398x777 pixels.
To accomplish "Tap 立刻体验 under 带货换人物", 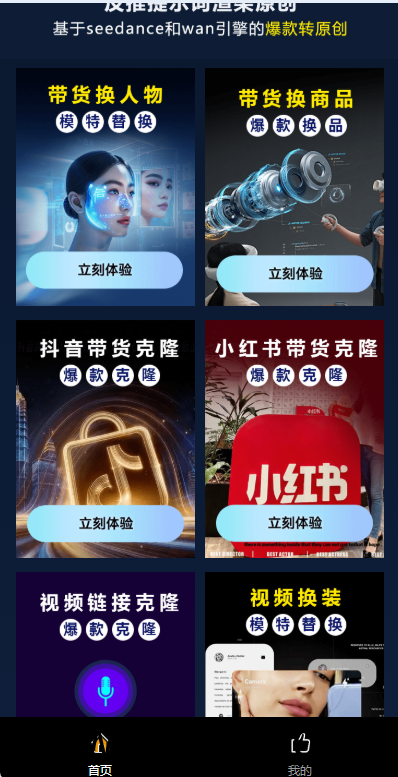I will click(105, 270).
